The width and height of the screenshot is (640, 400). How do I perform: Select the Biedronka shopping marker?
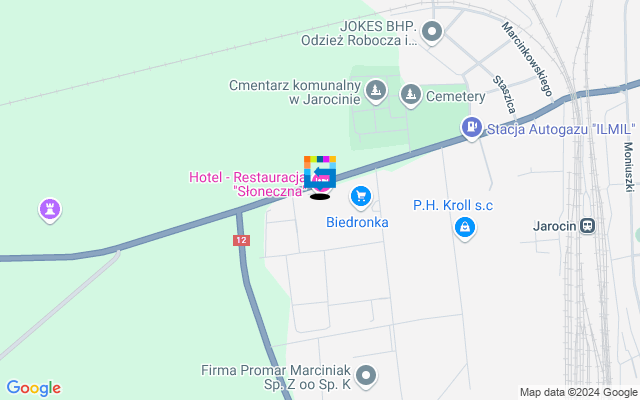click(361, 197)
